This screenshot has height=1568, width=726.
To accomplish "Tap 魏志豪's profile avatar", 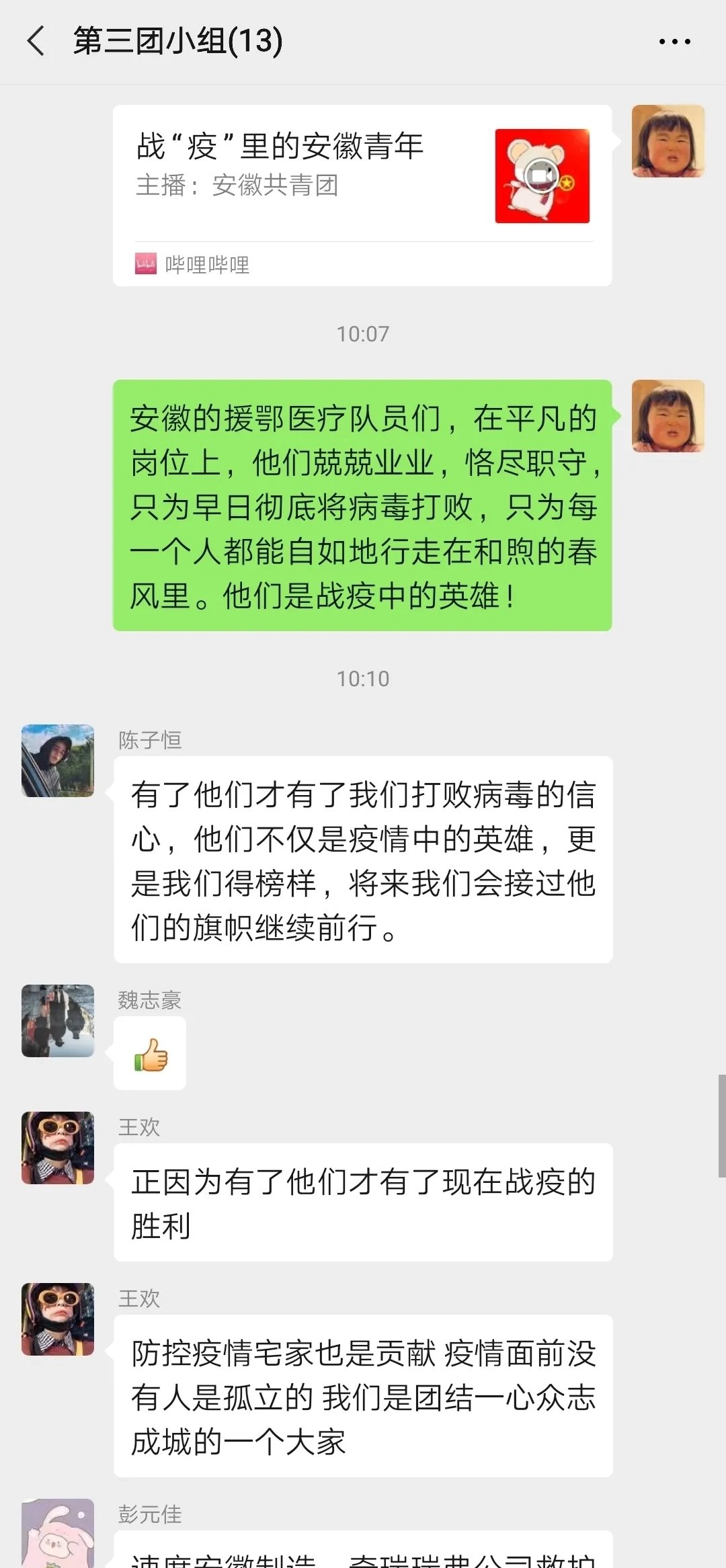I will point(58,1021).
